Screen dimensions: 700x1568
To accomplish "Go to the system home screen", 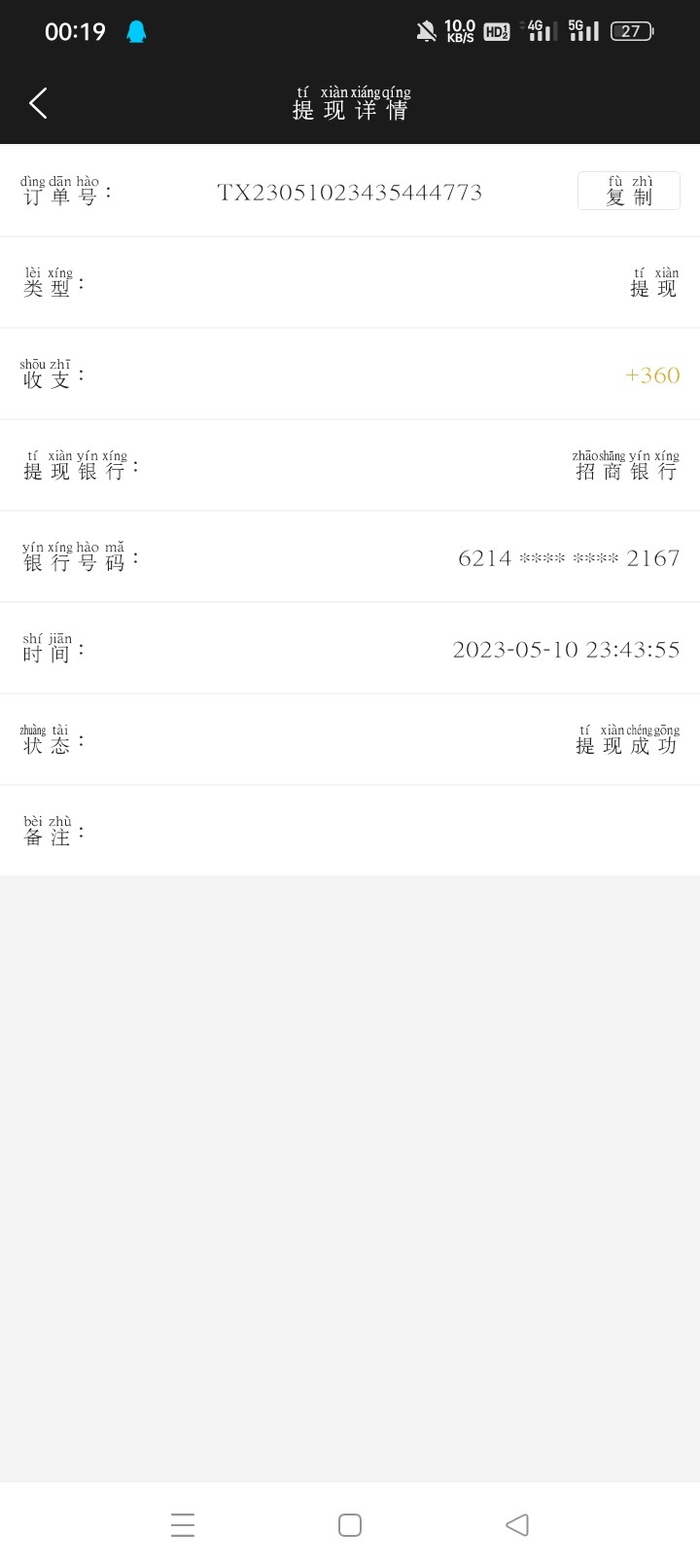I will [x=350, y=1524].
